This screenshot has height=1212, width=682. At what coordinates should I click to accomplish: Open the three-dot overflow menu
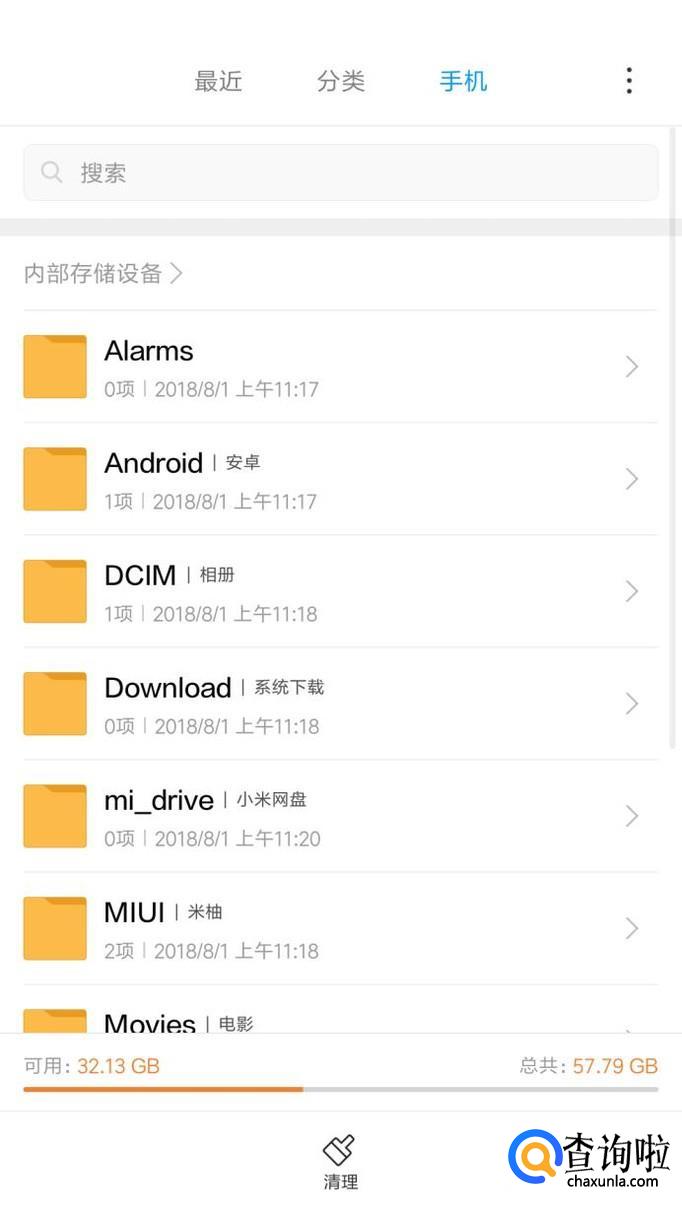(x=629, y=81)
